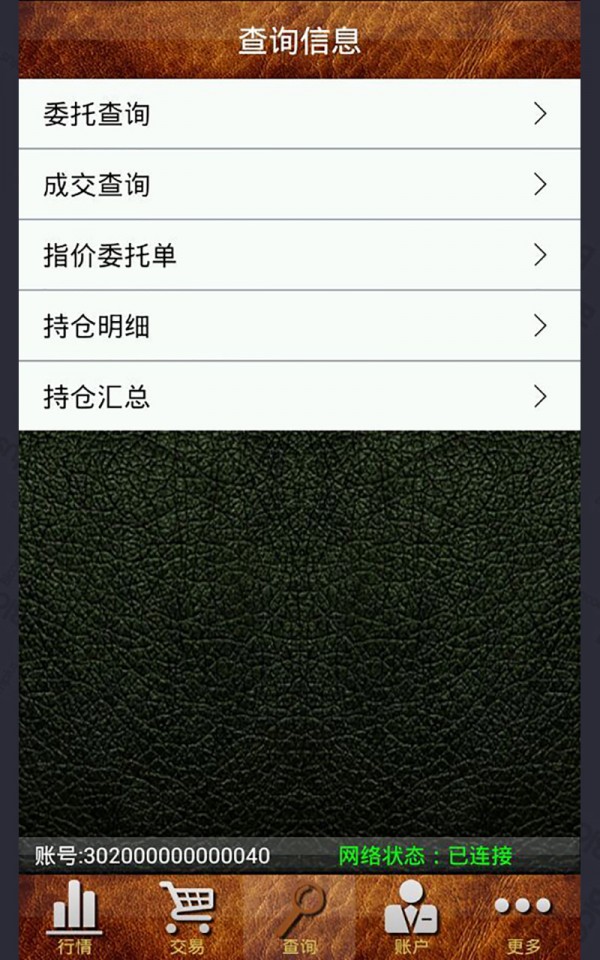This screenshot has width=600, height=960.
Task: Switch to the 行情 market tab
Action: [76, 918]
